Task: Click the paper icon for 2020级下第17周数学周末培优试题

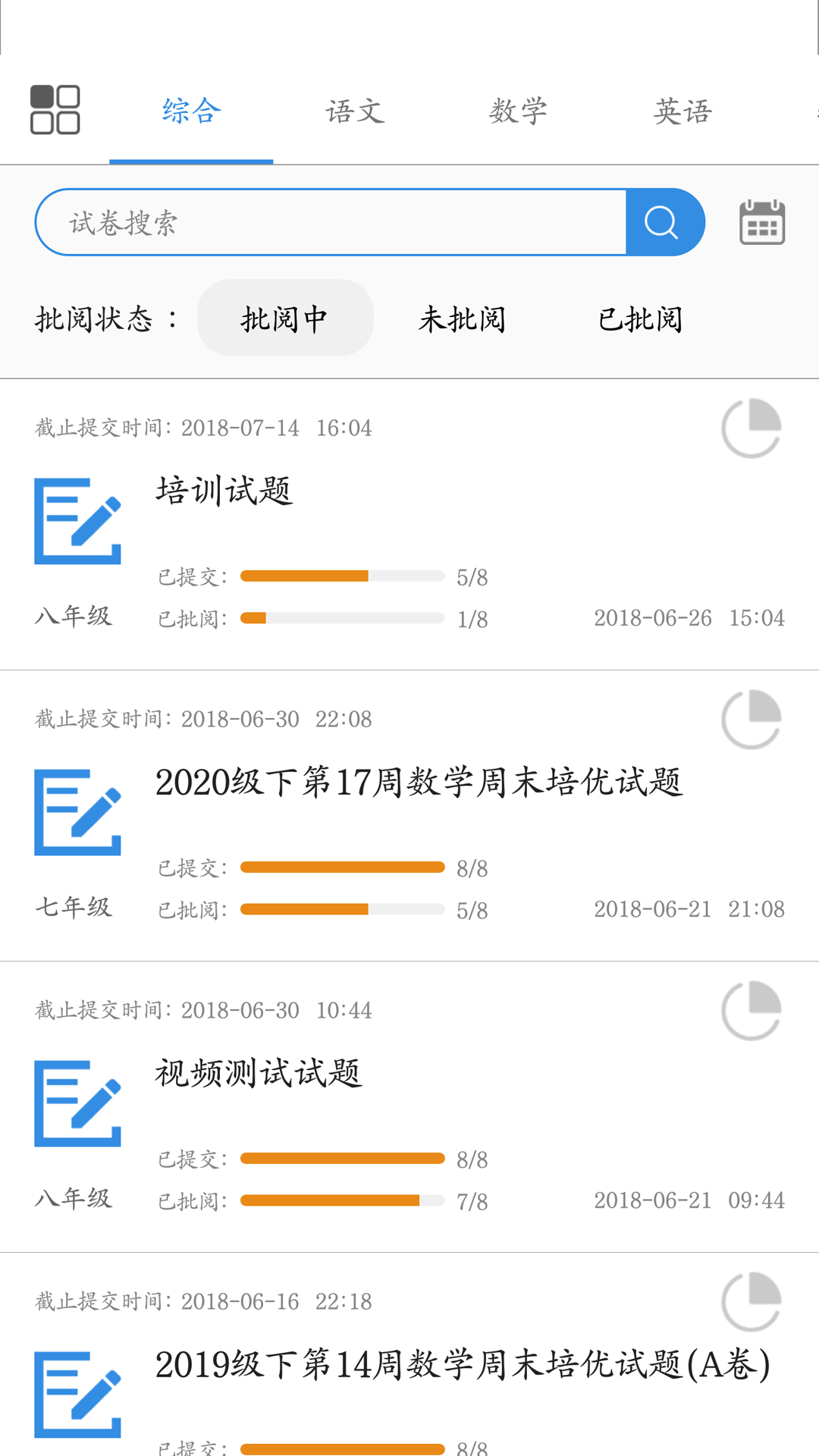Action: tap(77, 811)
